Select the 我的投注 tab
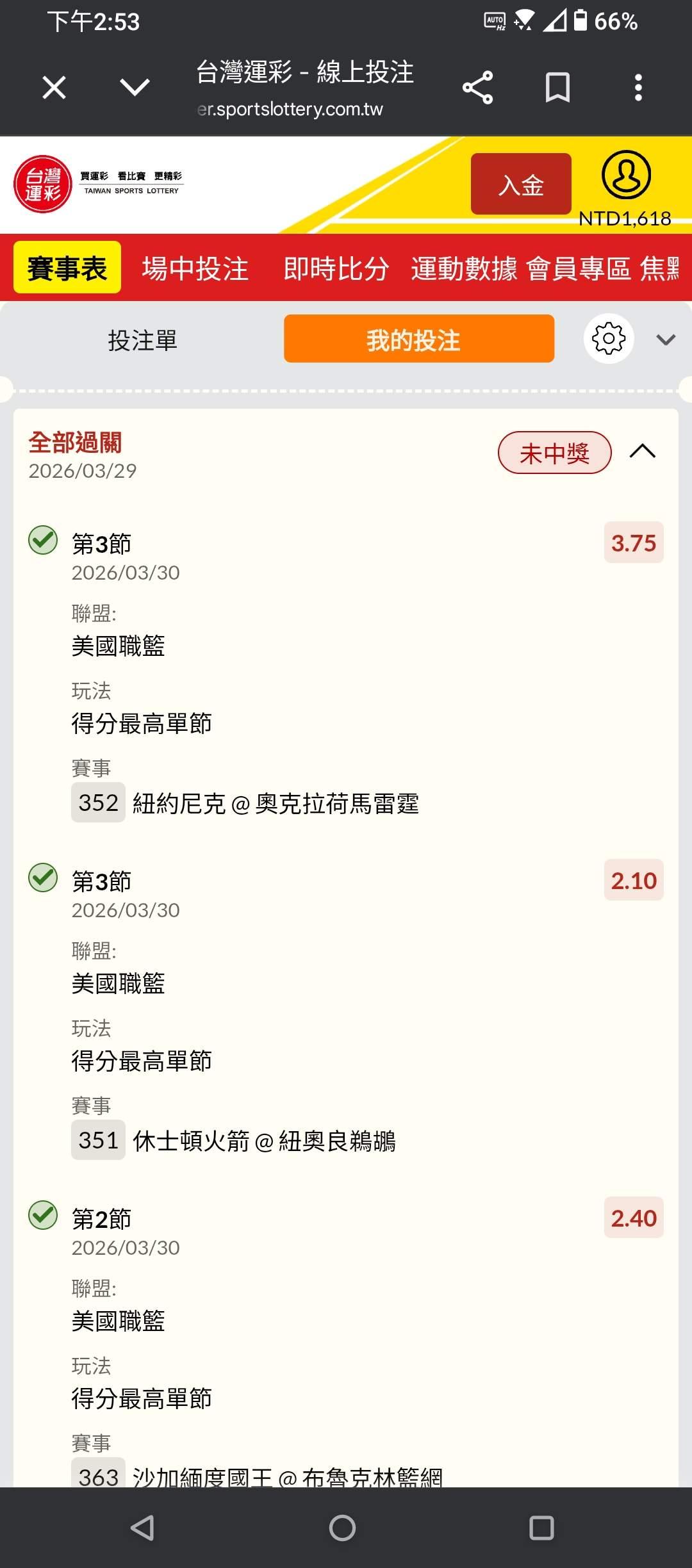Image resolution: width=692 pixels, height=1568 pixels. pos(419,339)
